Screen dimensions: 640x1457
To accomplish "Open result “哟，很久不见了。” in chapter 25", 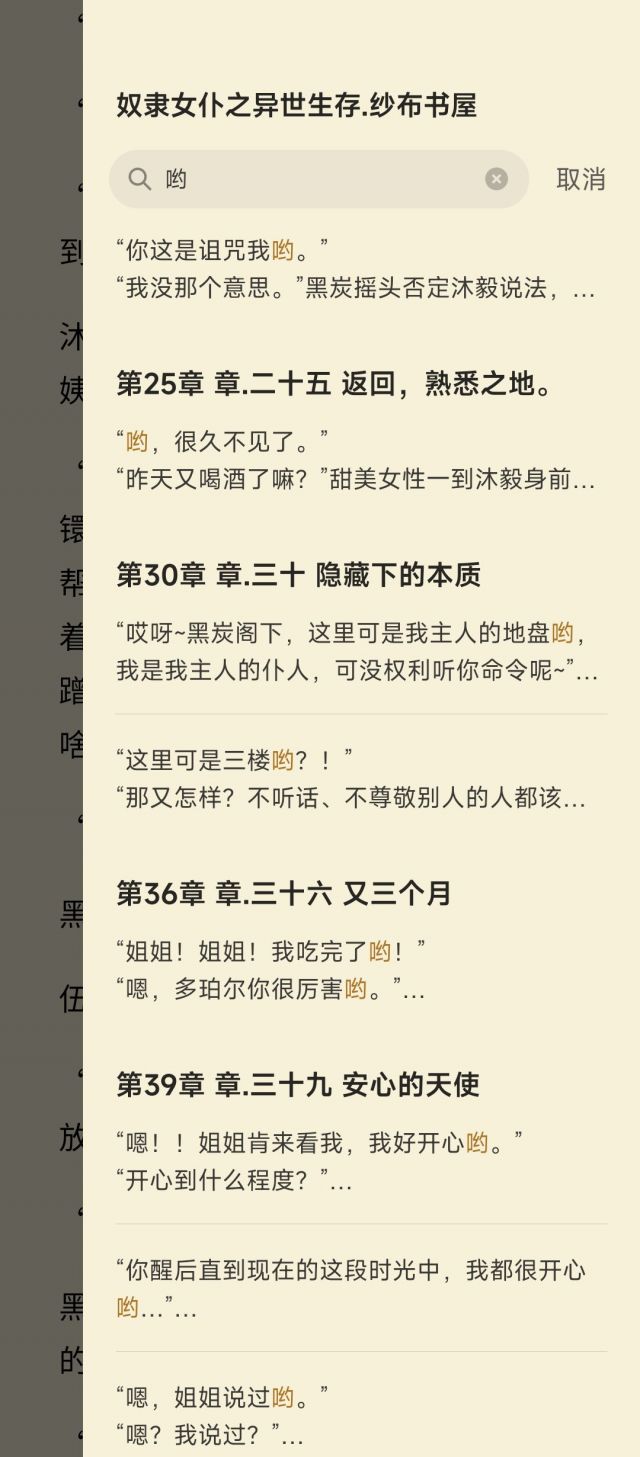I will coord(355,460).
